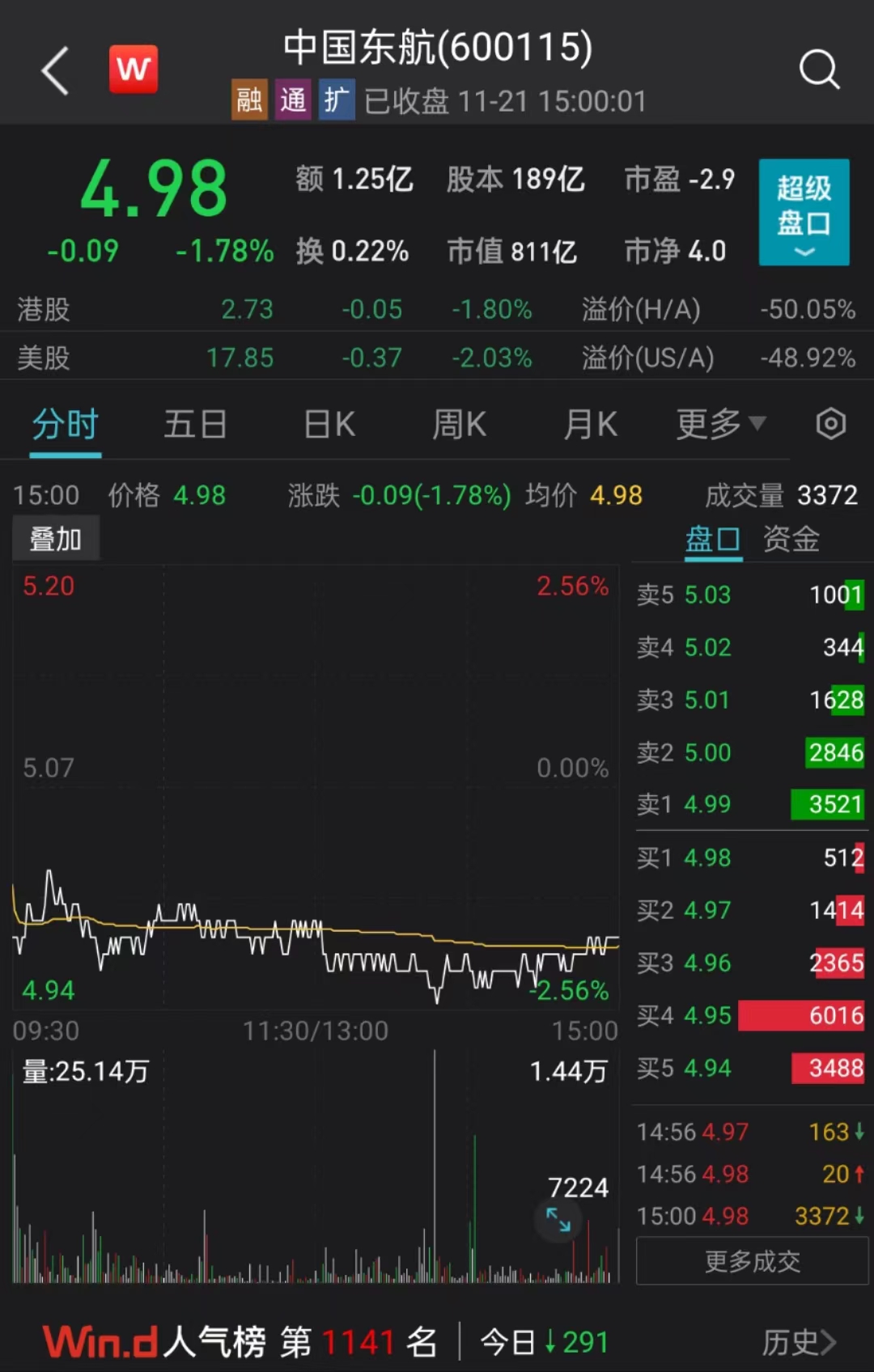Open 历史 popularity ranking history
Screen dimensions: 874x1372
point(798,1343)
